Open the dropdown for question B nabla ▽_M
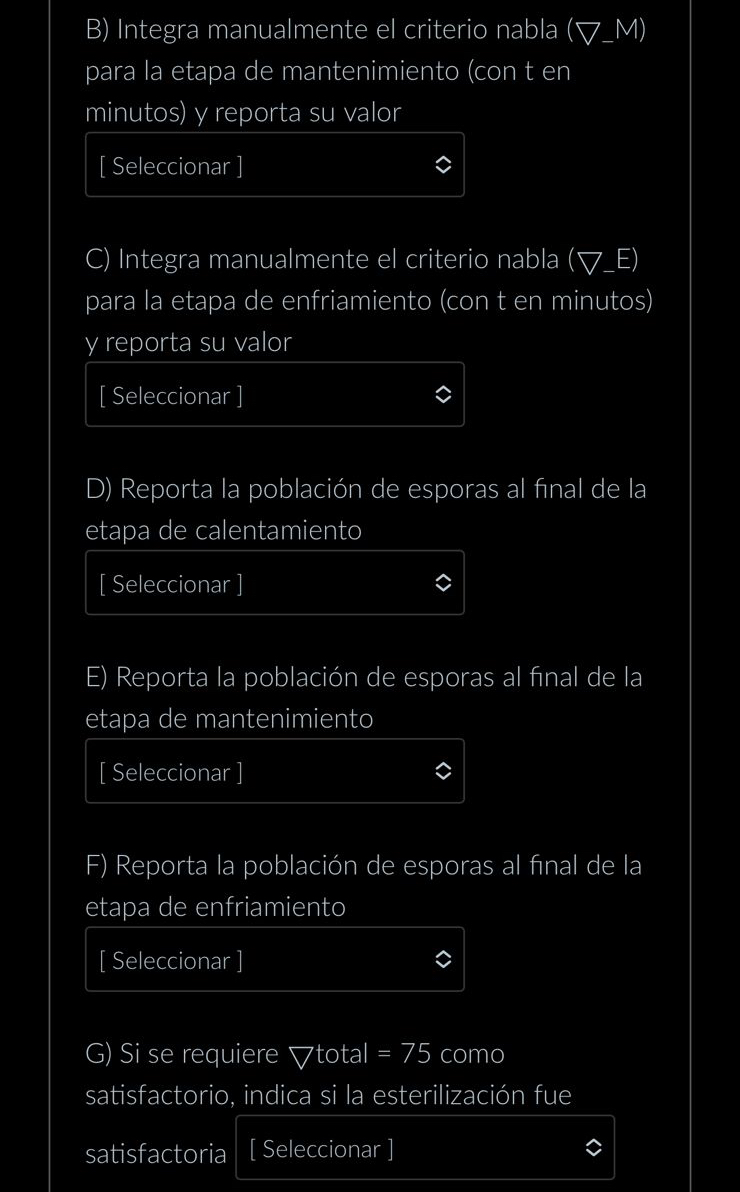 tap(274, 165)
